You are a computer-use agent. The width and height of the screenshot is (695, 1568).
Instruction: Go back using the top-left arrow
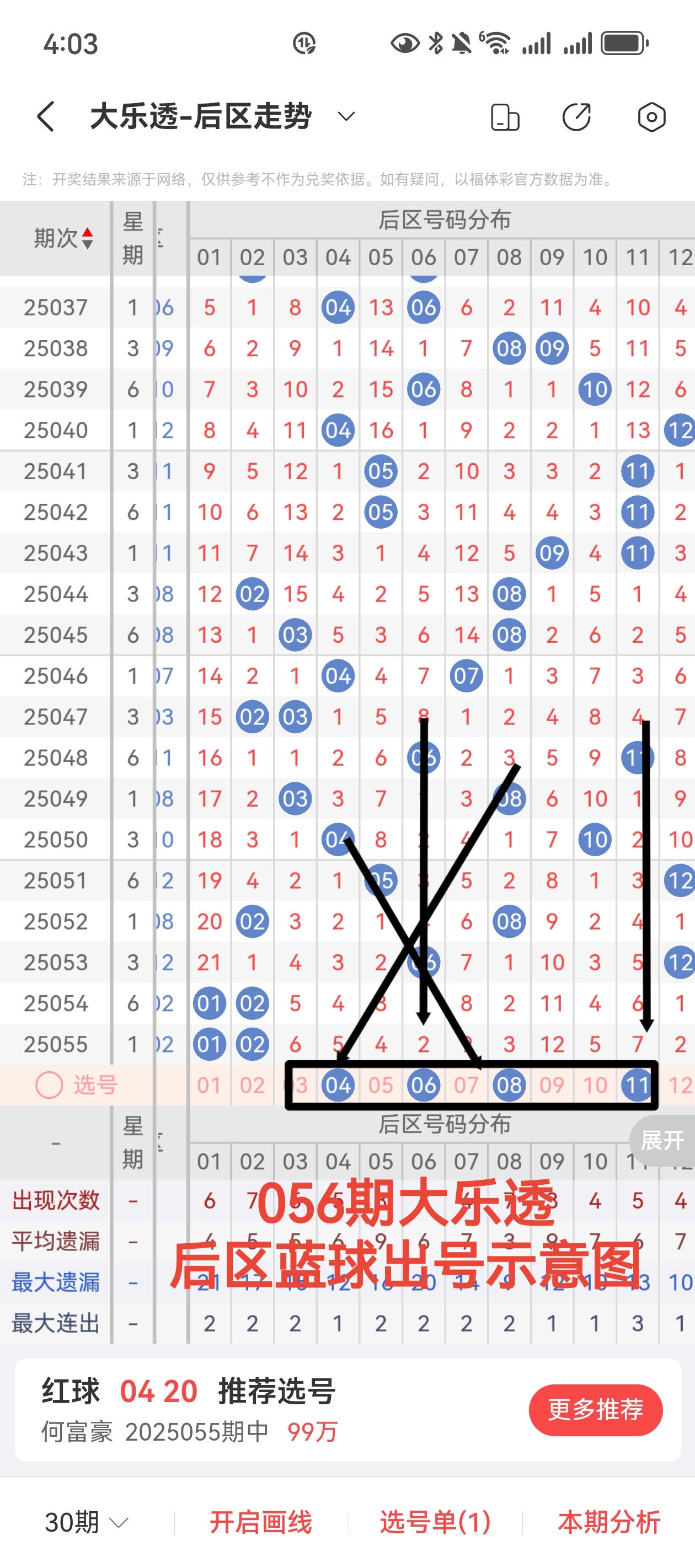coord(46,116)
